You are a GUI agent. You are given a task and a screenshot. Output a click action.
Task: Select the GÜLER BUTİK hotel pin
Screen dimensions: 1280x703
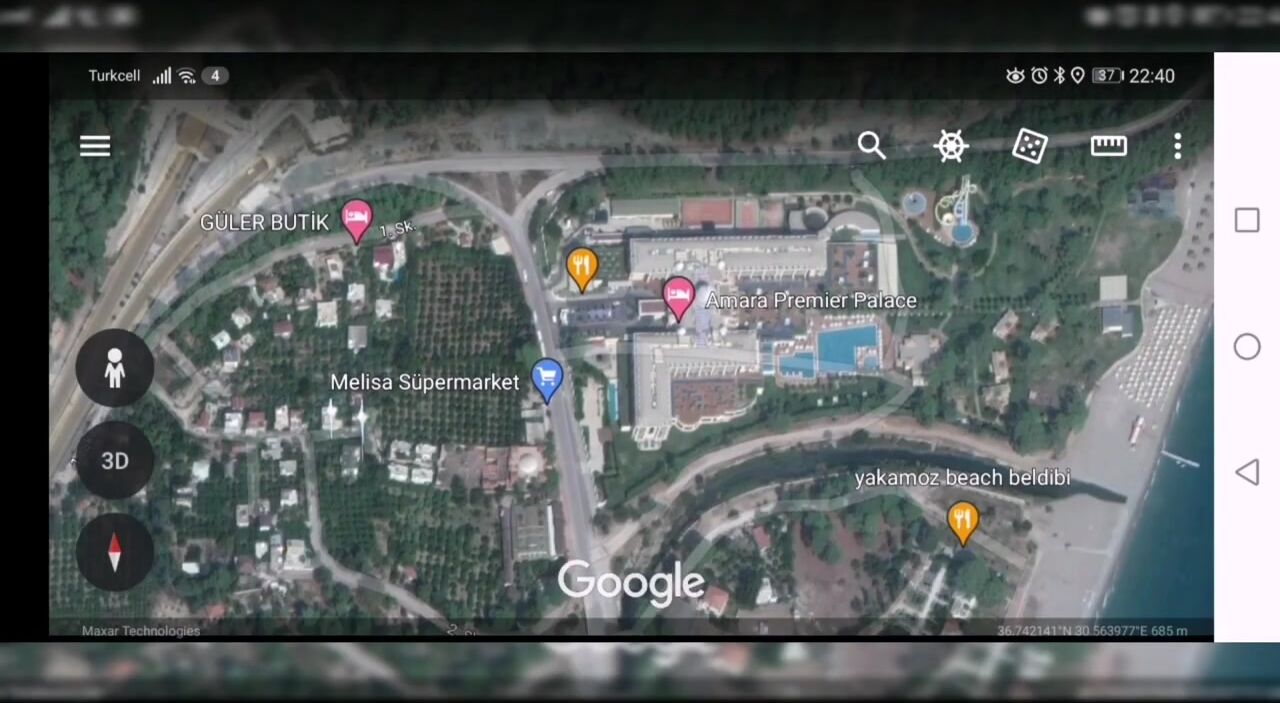356,218
